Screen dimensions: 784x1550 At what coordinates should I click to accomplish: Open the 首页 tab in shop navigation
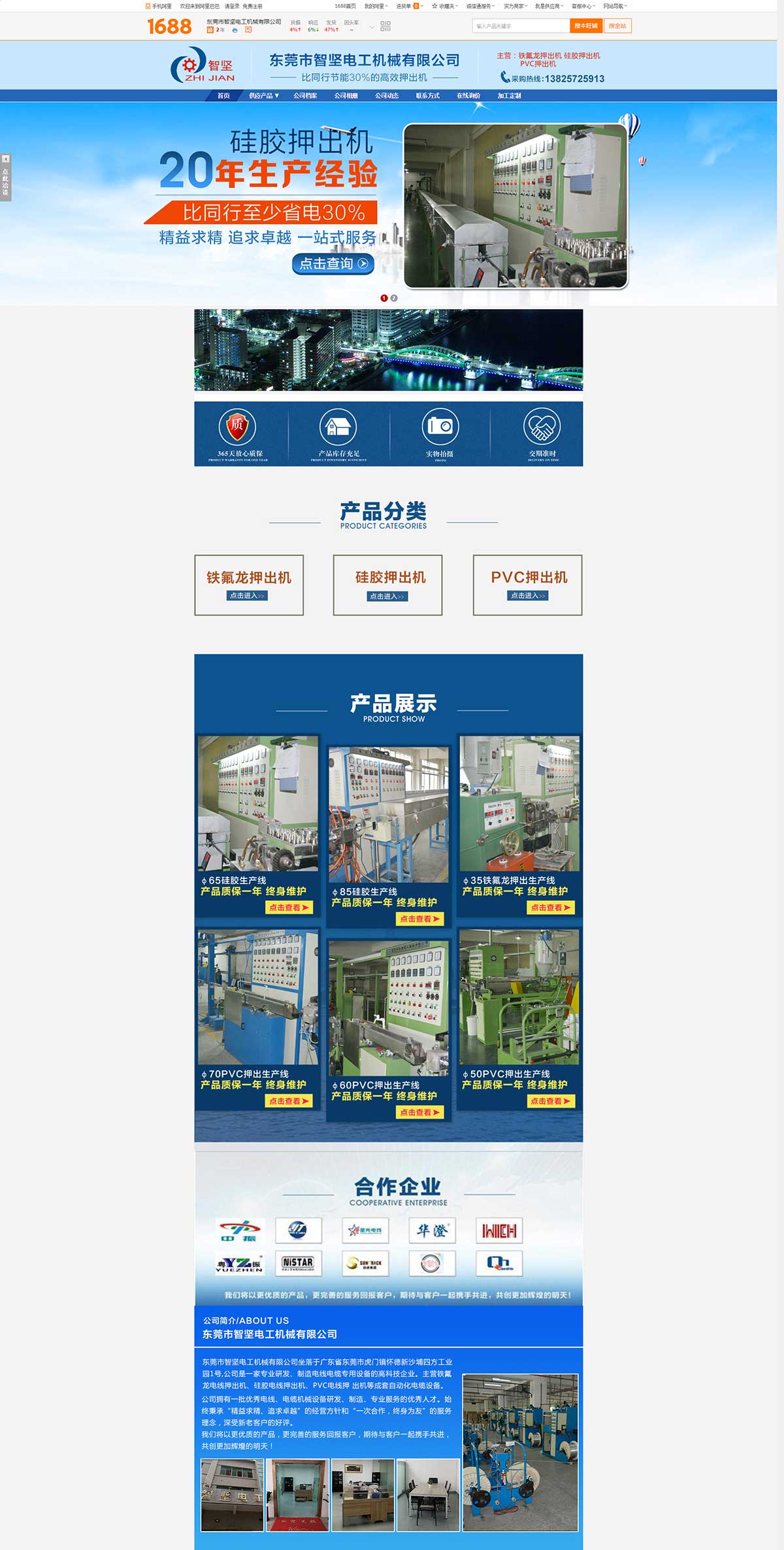pyautogui.click(x=223, y=96)
